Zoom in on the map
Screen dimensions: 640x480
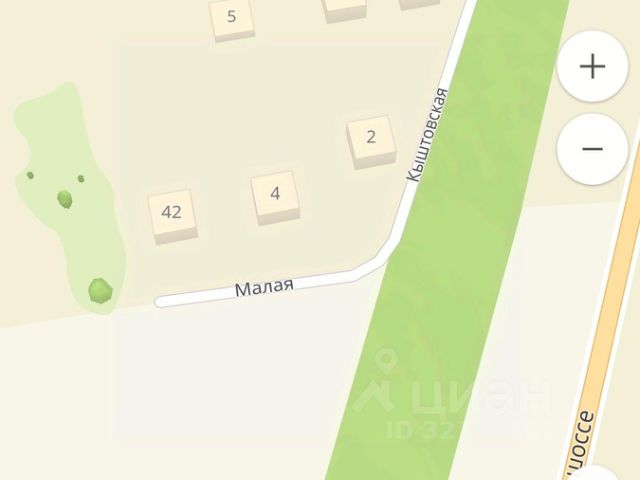pyautogui.click(x=593, y=67)
